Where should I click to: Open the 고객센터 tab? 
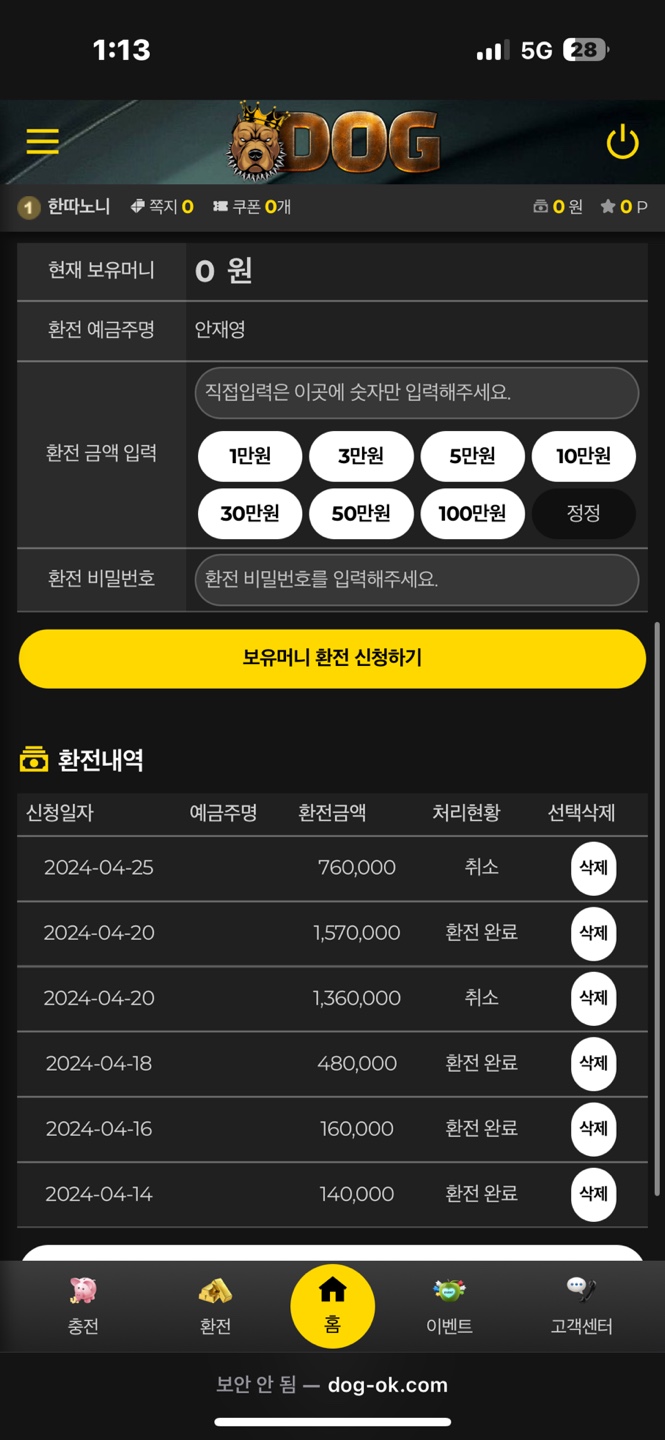tap(581, 1305)
